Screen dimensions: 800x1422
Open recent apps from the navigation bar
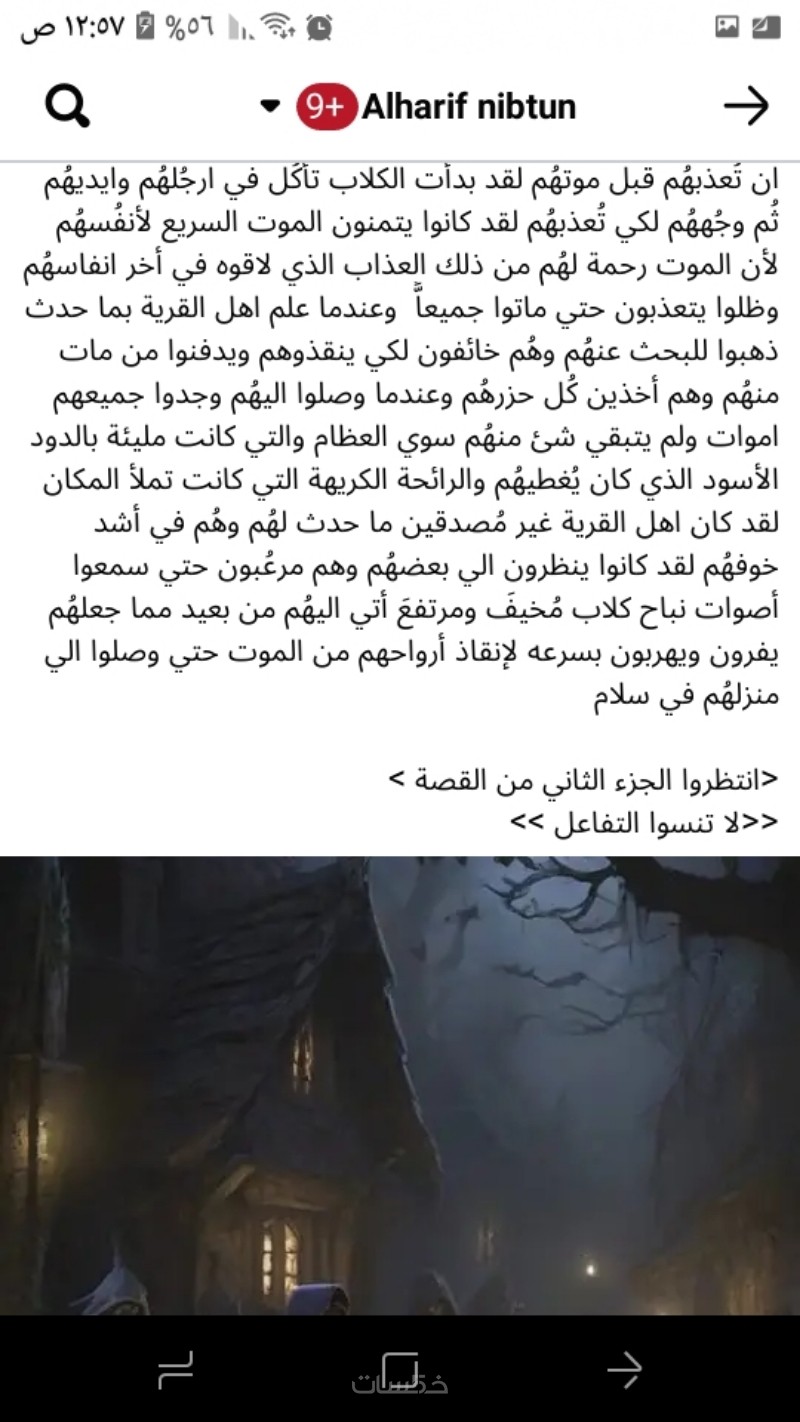[175, 1370]
